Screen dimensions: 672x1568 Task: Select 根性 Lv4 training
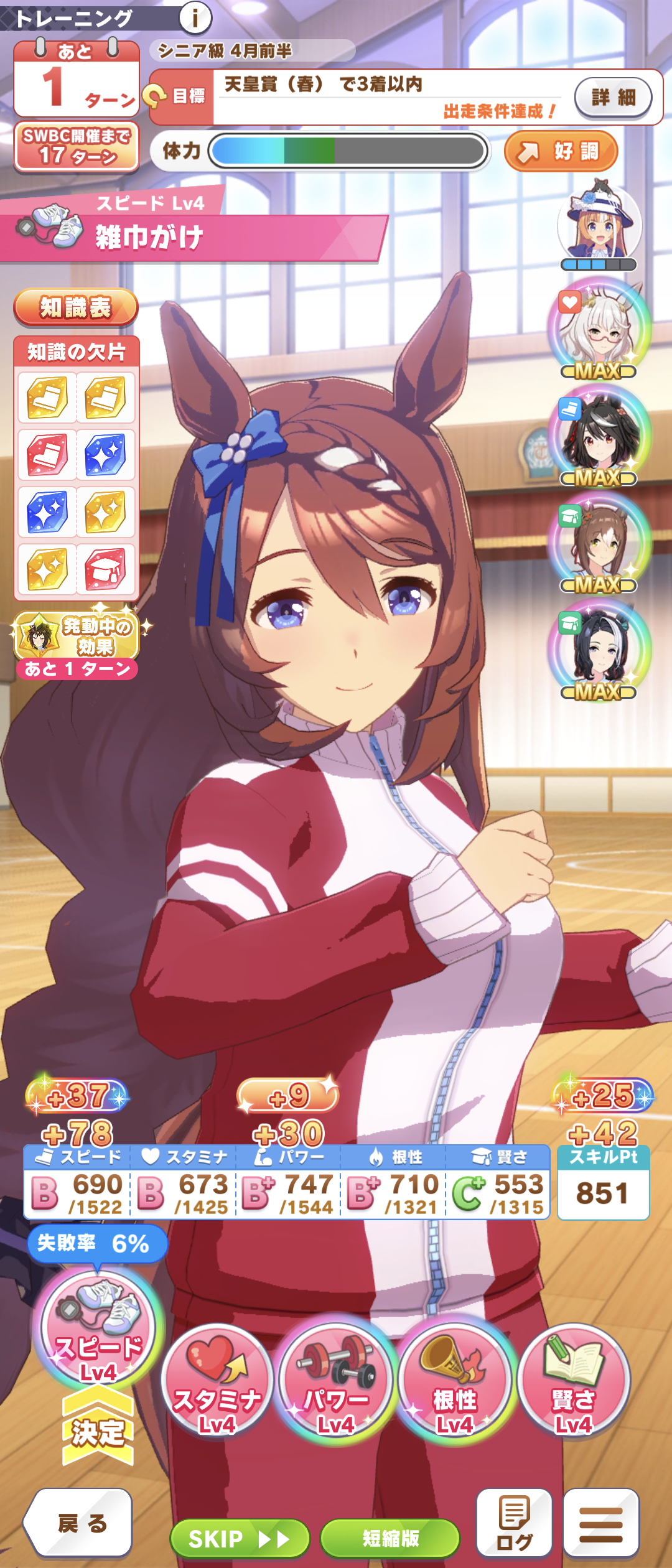pyautogui.click(x=455, y=1381)
